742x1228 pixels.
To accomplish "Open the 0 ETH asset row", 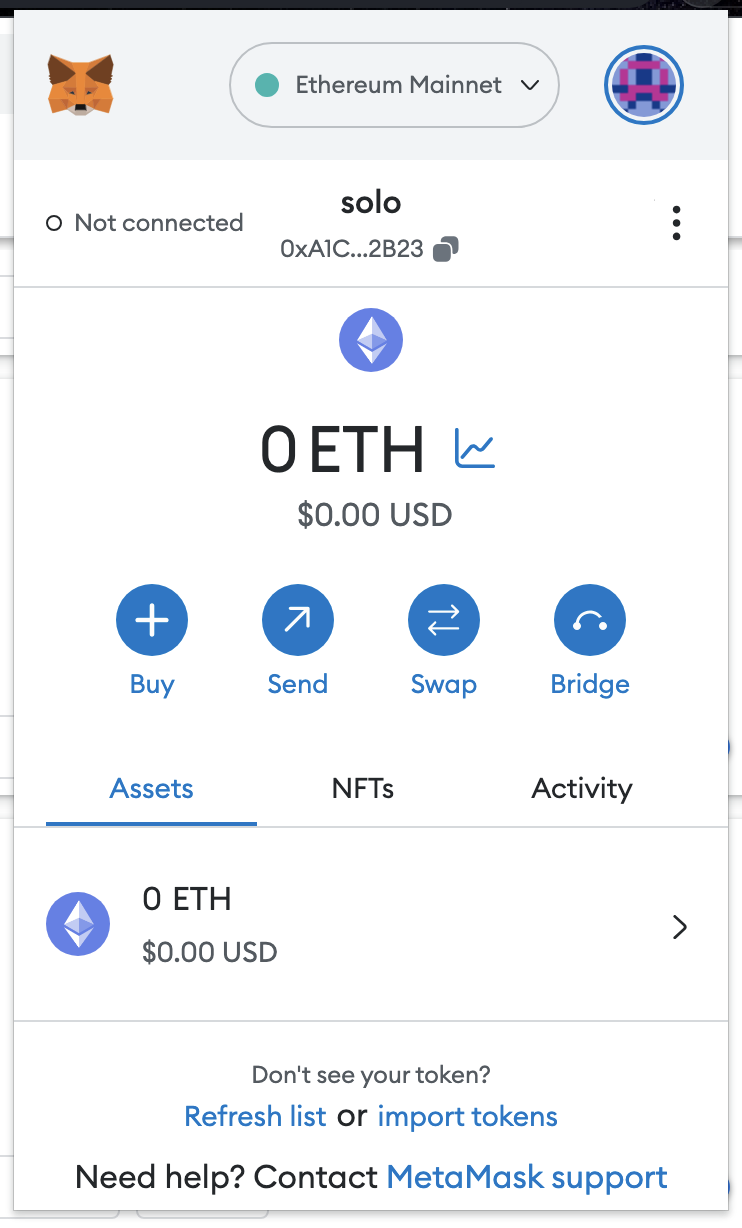I will pos(370,926).
